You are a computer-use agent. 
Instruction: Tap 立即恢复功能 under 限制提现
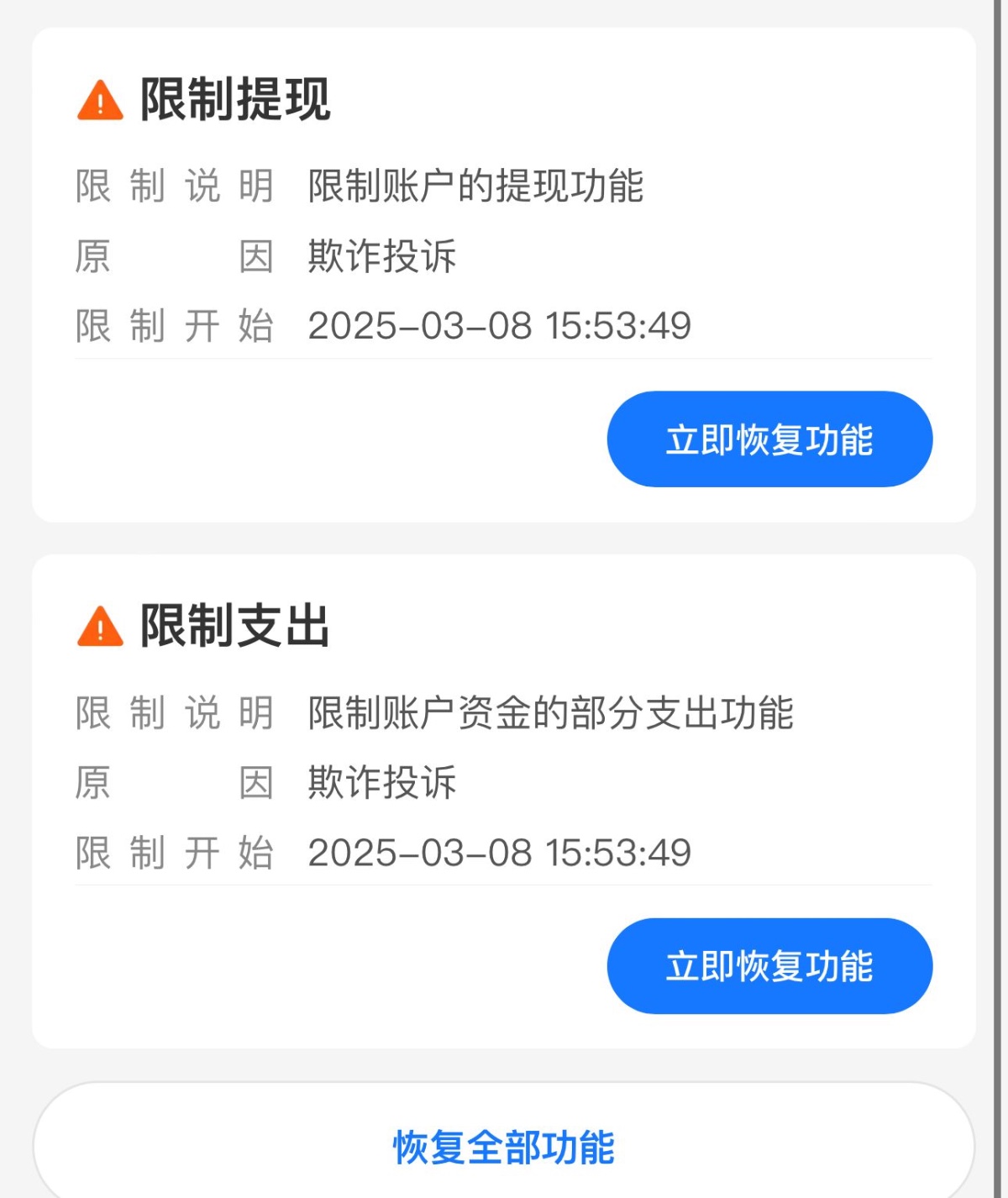coord(769,439)
